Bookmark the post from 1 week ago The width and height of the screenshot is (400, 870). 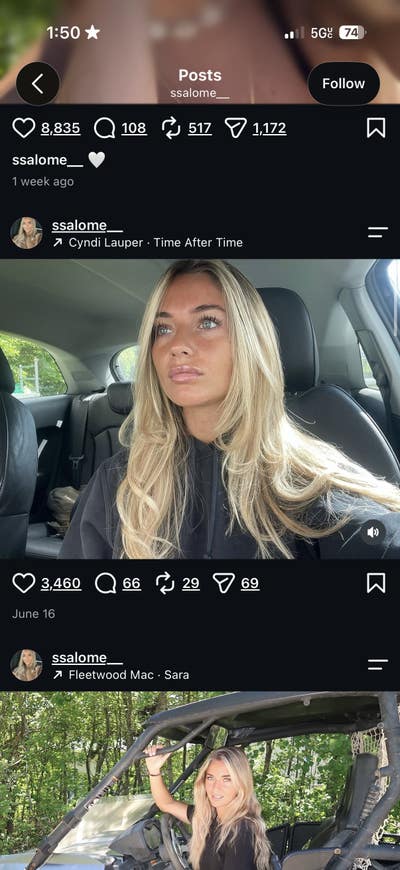tap(376, 128)
